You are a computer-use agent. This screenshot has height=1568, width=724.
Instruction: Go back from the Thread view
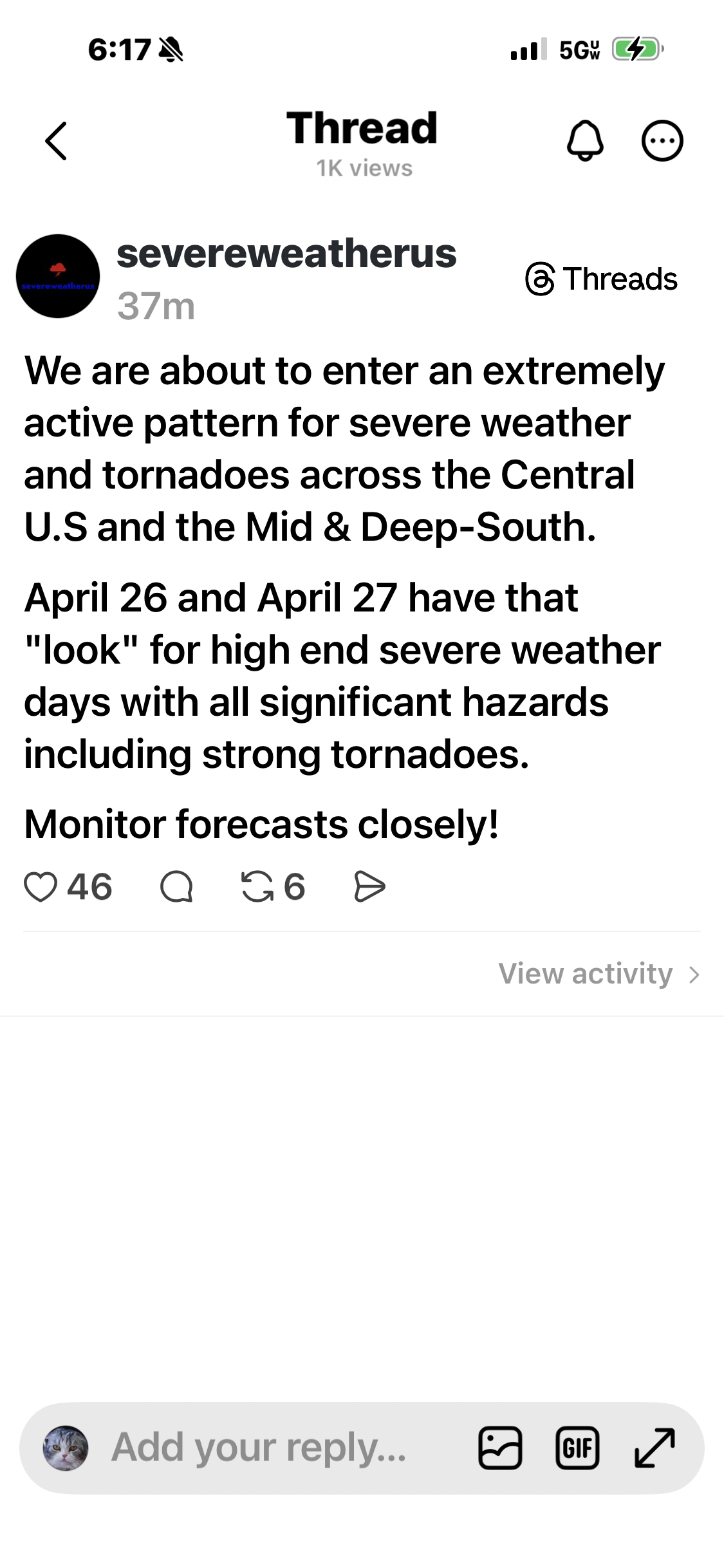[56, 141]
